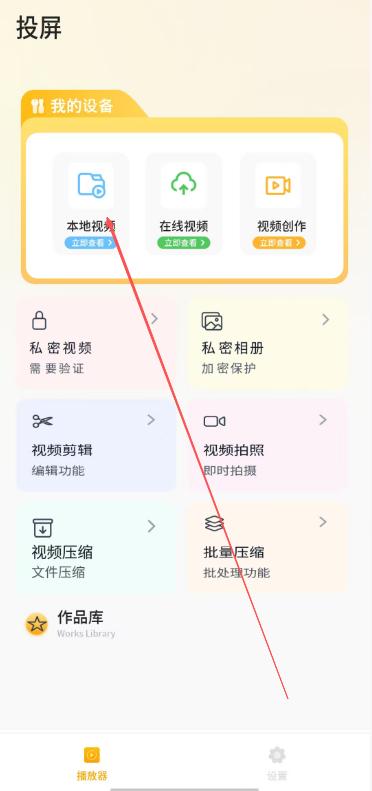The height and width of the screenshot is (791, 372).
Task: Open 视频剪辑 editing feature
Action: 96,444
